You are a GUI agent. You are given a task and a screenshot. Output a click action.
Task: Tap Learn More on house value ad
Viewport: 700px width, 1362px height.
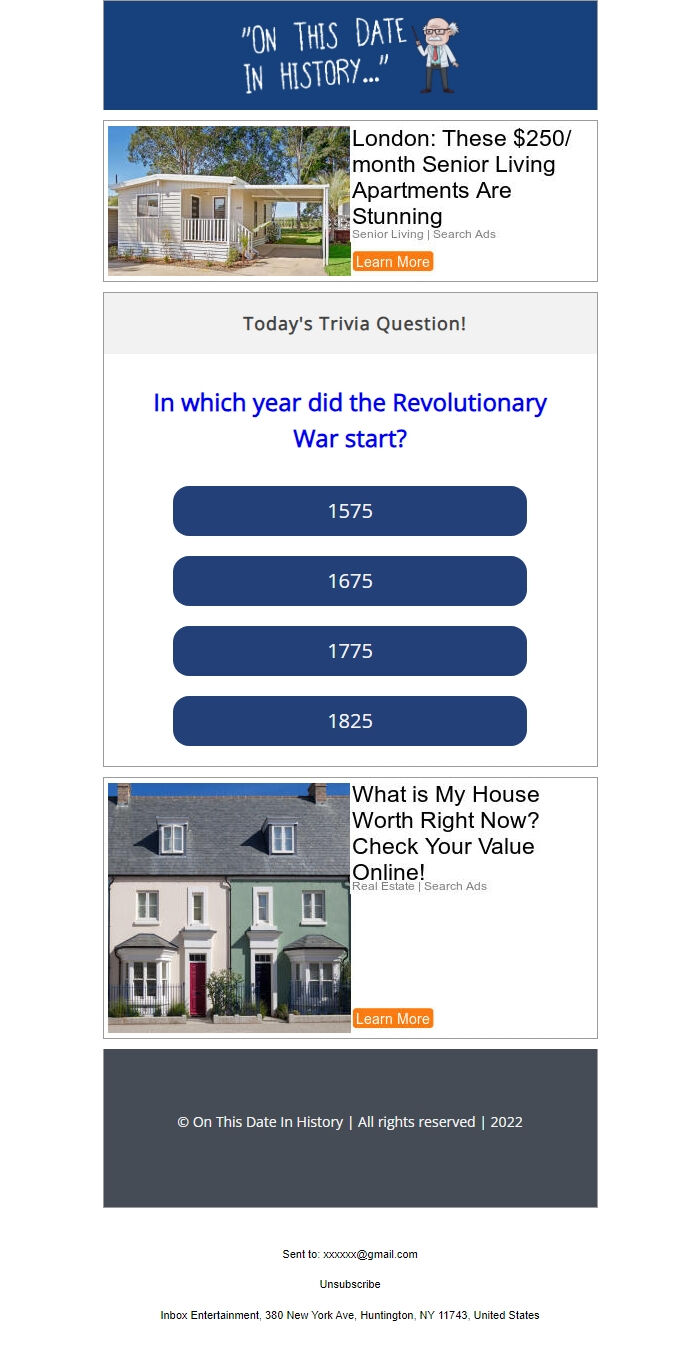point(392,1019)
